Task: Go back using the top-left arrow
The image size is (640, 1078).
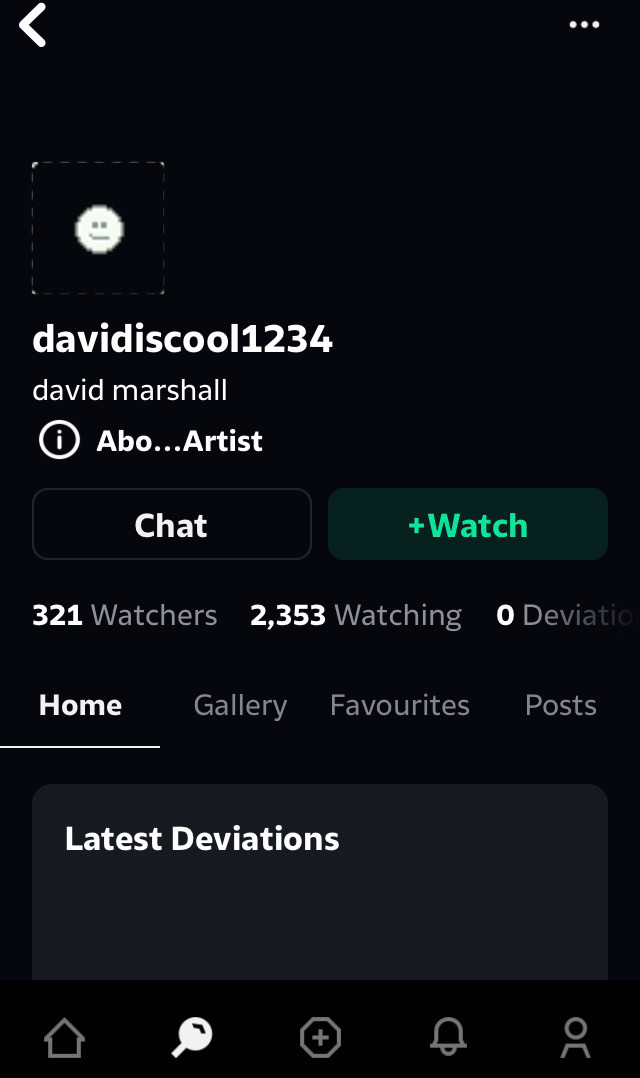Action: [32, 25]
